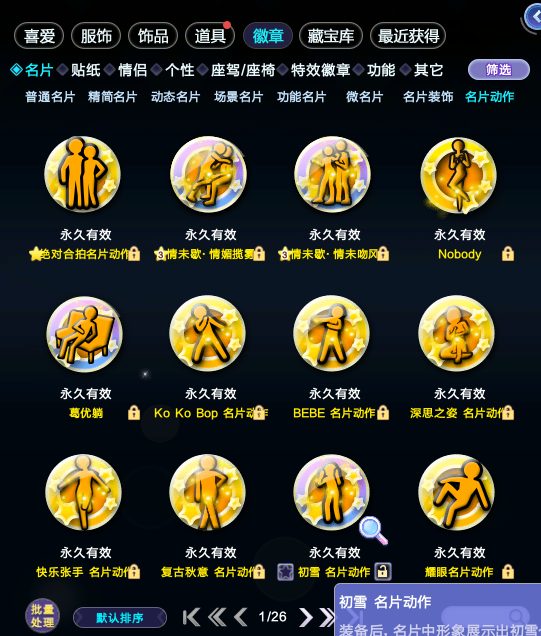Select the Nobody badge item
The width and height of the screenshot is (541, 636).
click(459, 174)
